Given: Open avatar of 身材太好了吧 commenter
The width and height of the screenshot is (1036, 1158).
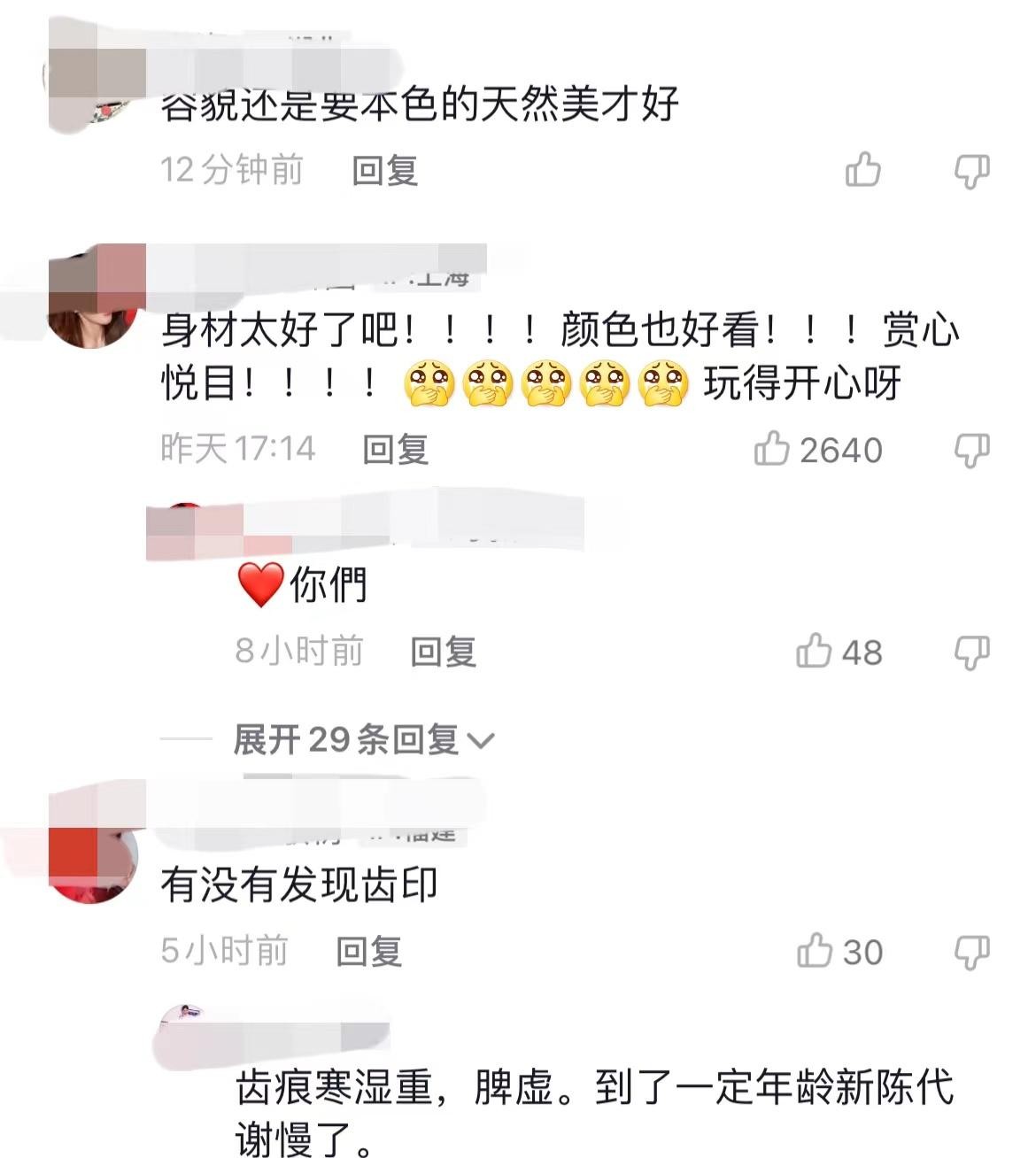Looking at the screenshot, I should coord(92,305).
